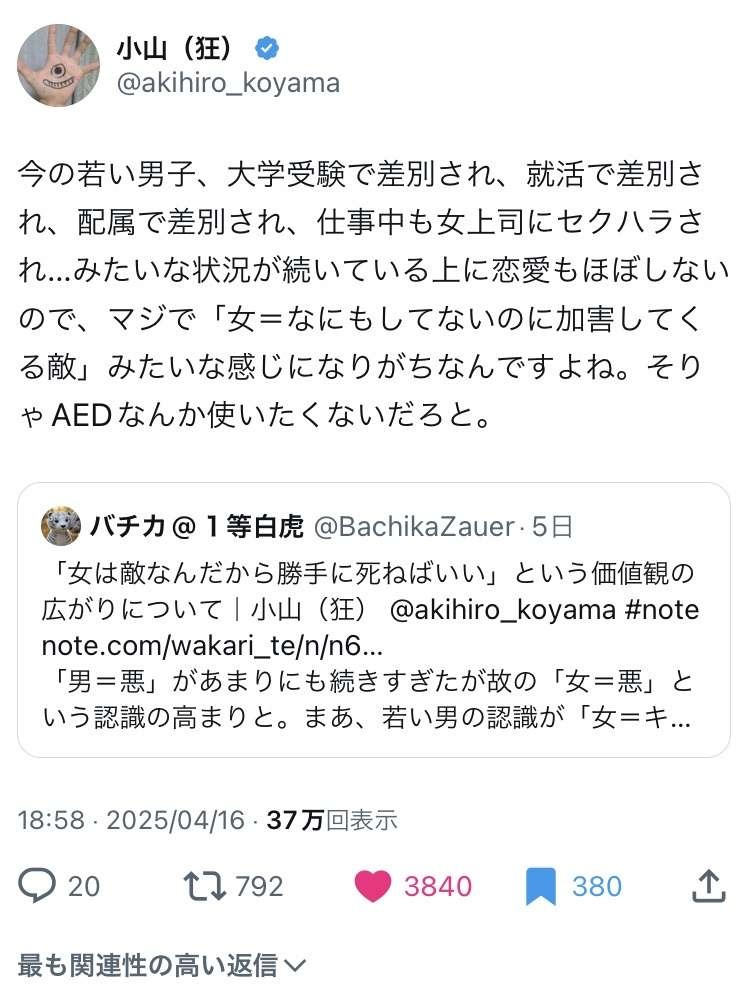749x1006 pixels.
Task: Remove the bookmark from this post
Action: click(x=540, y=885)
